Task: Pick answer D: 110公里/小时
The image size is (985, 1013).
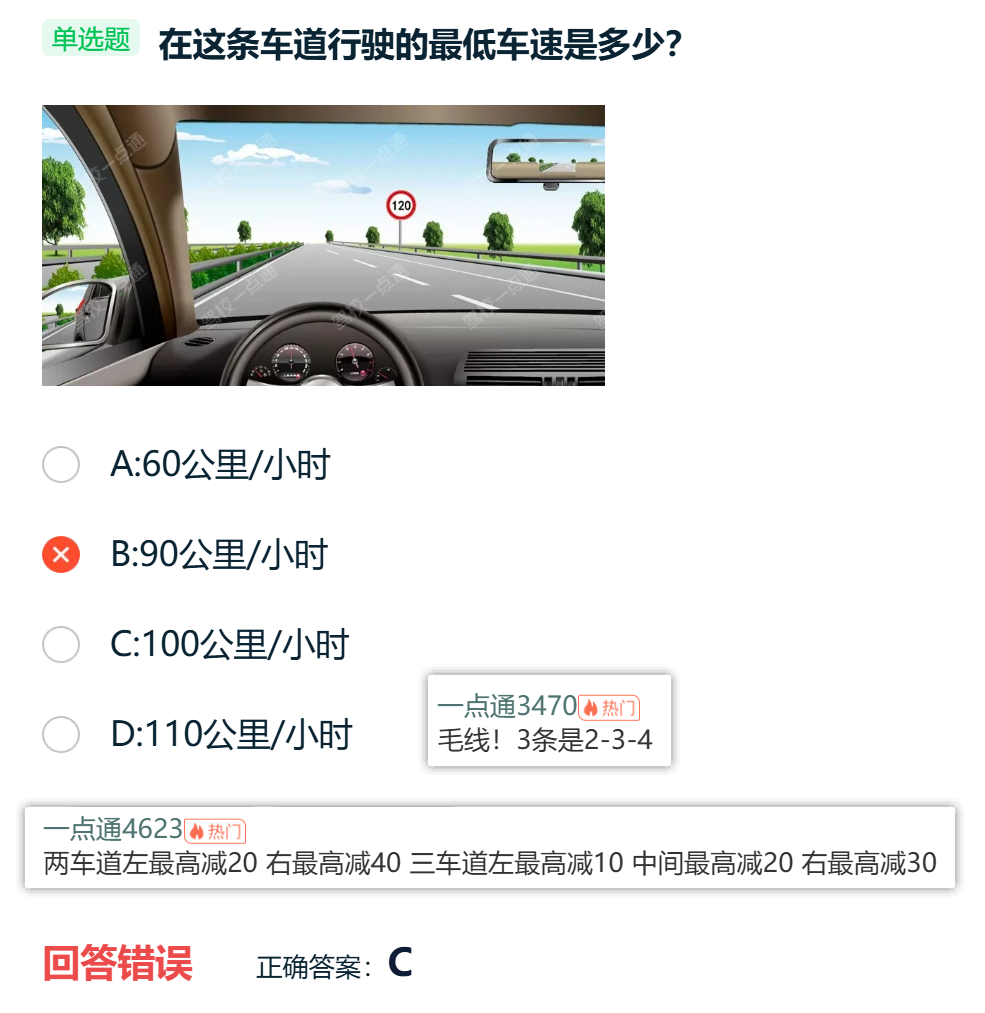Action: point(61,735)
